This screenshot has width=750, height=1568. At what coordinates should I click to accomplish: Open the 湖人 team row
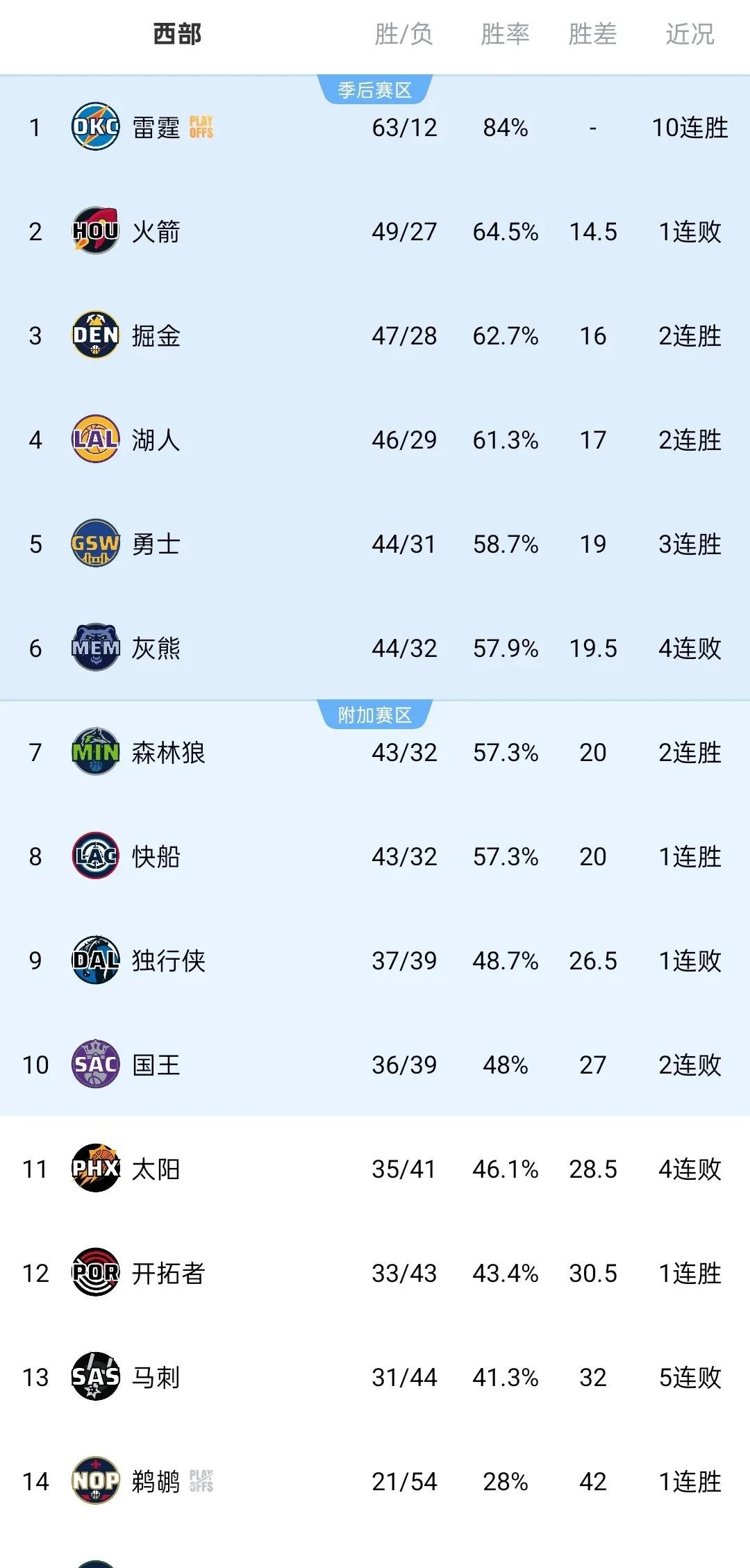156,440
